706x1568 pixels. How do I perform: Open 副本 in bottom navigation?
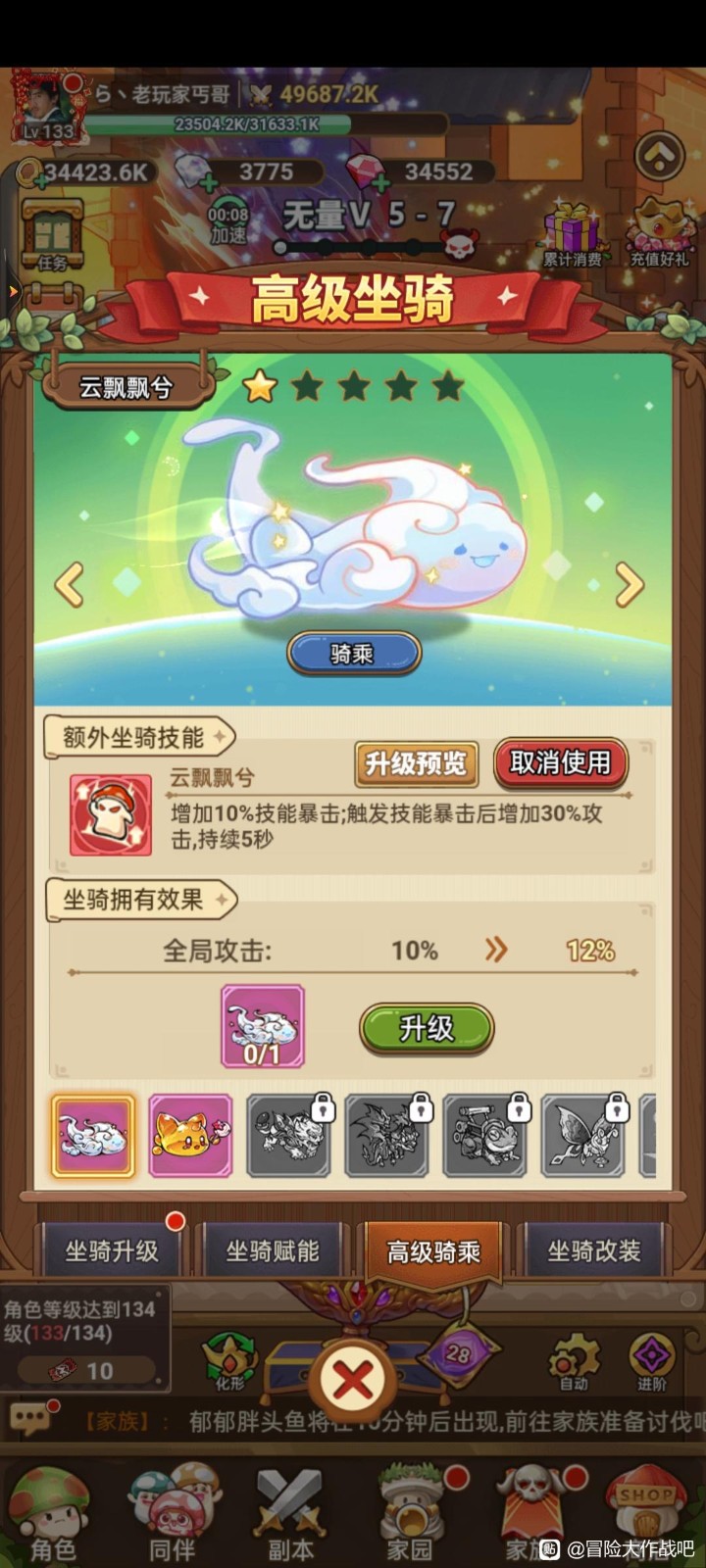click(x=290, y=1514)
